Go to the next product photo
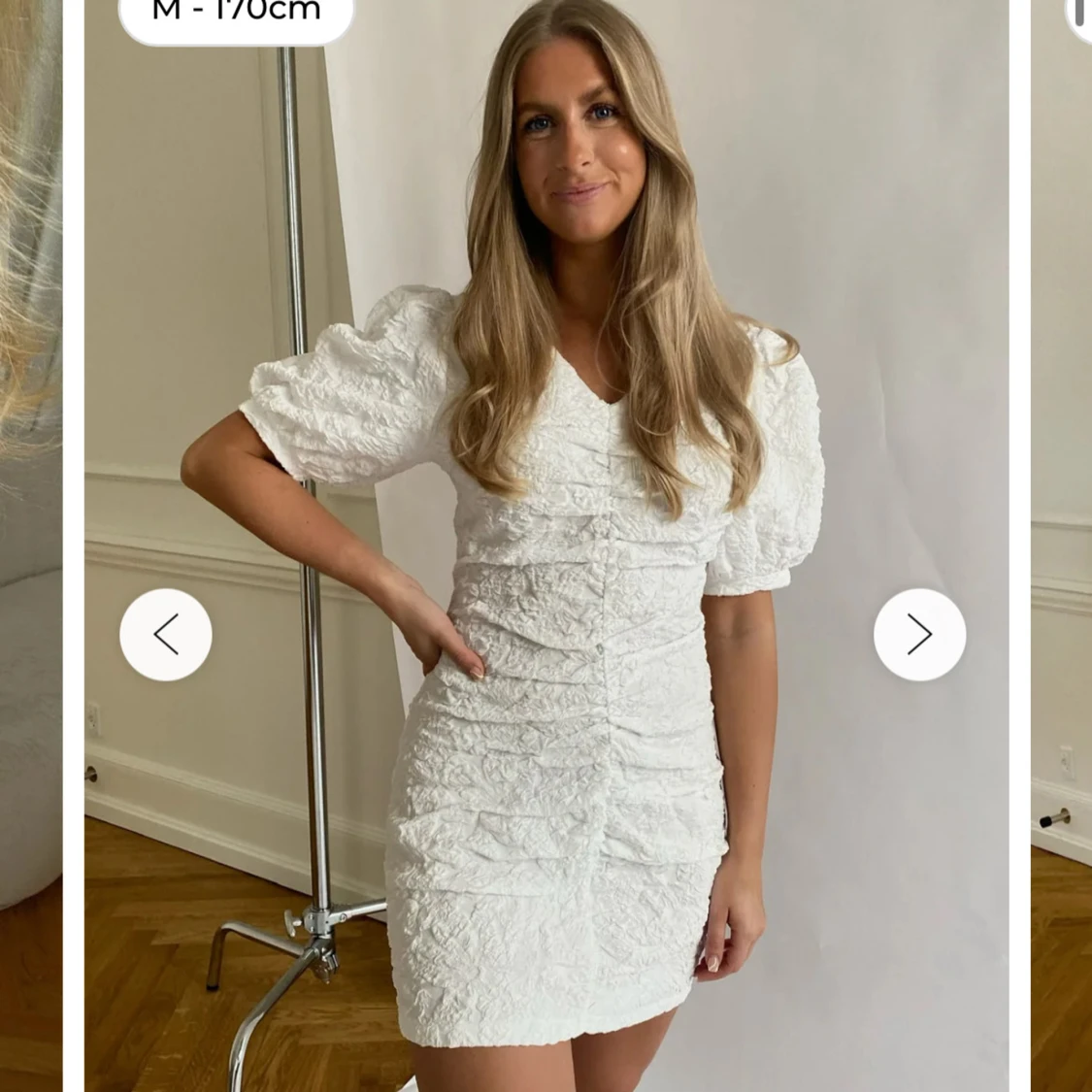The image size is (1092, 1092). (919, 635)
